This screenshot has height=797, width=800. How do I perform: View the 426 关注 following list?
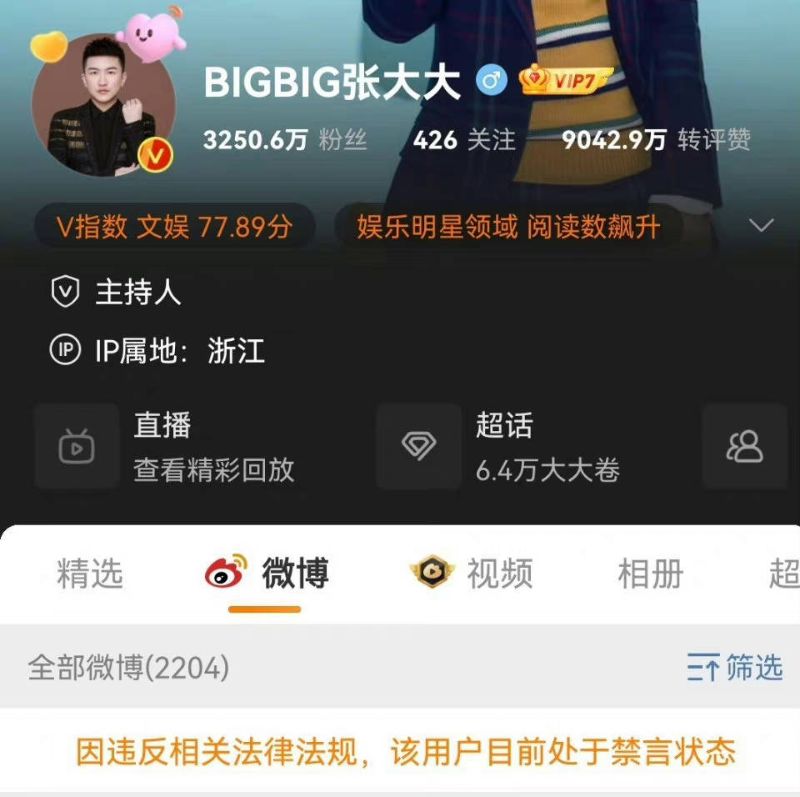point(464,140)
